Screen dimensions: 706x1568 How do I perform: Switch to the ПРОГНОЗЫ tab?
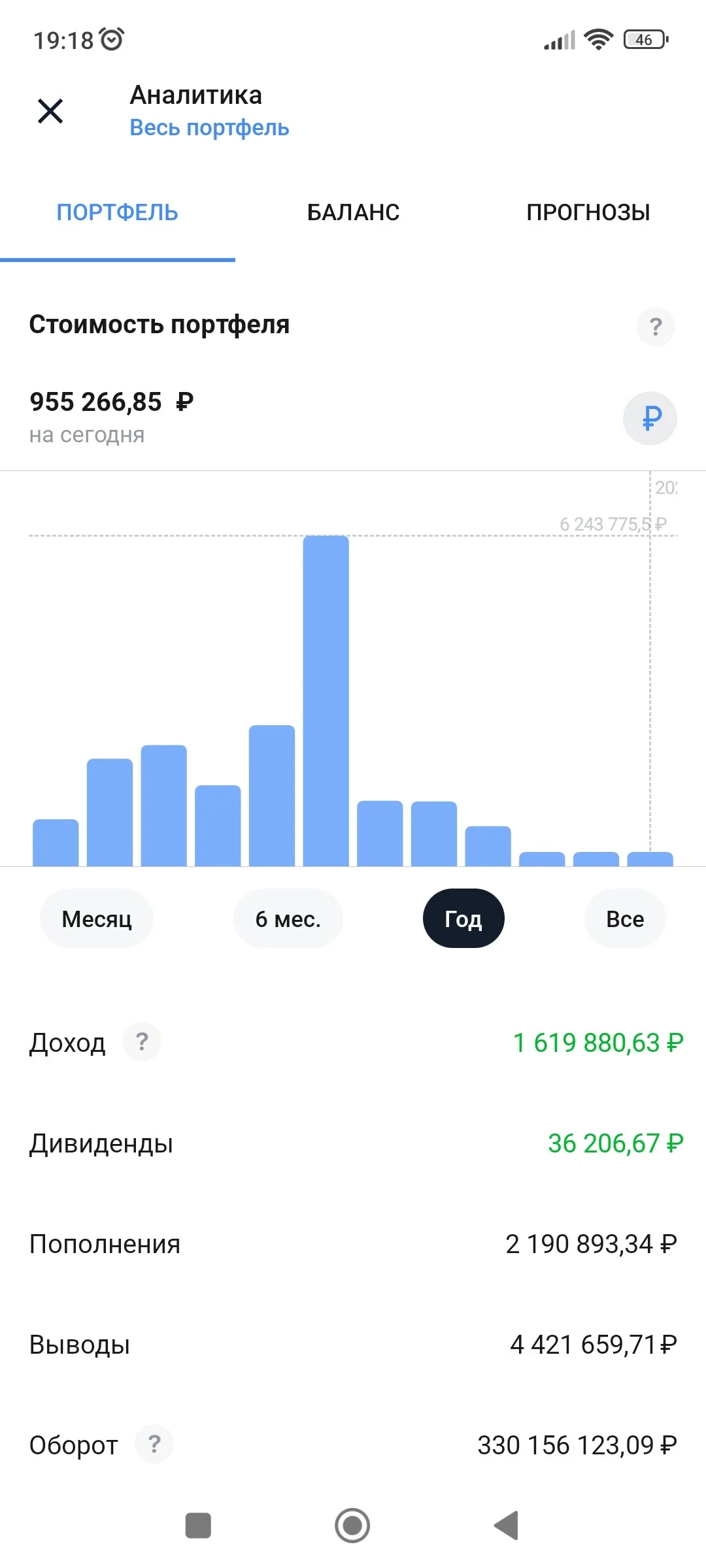coord(588,213)
